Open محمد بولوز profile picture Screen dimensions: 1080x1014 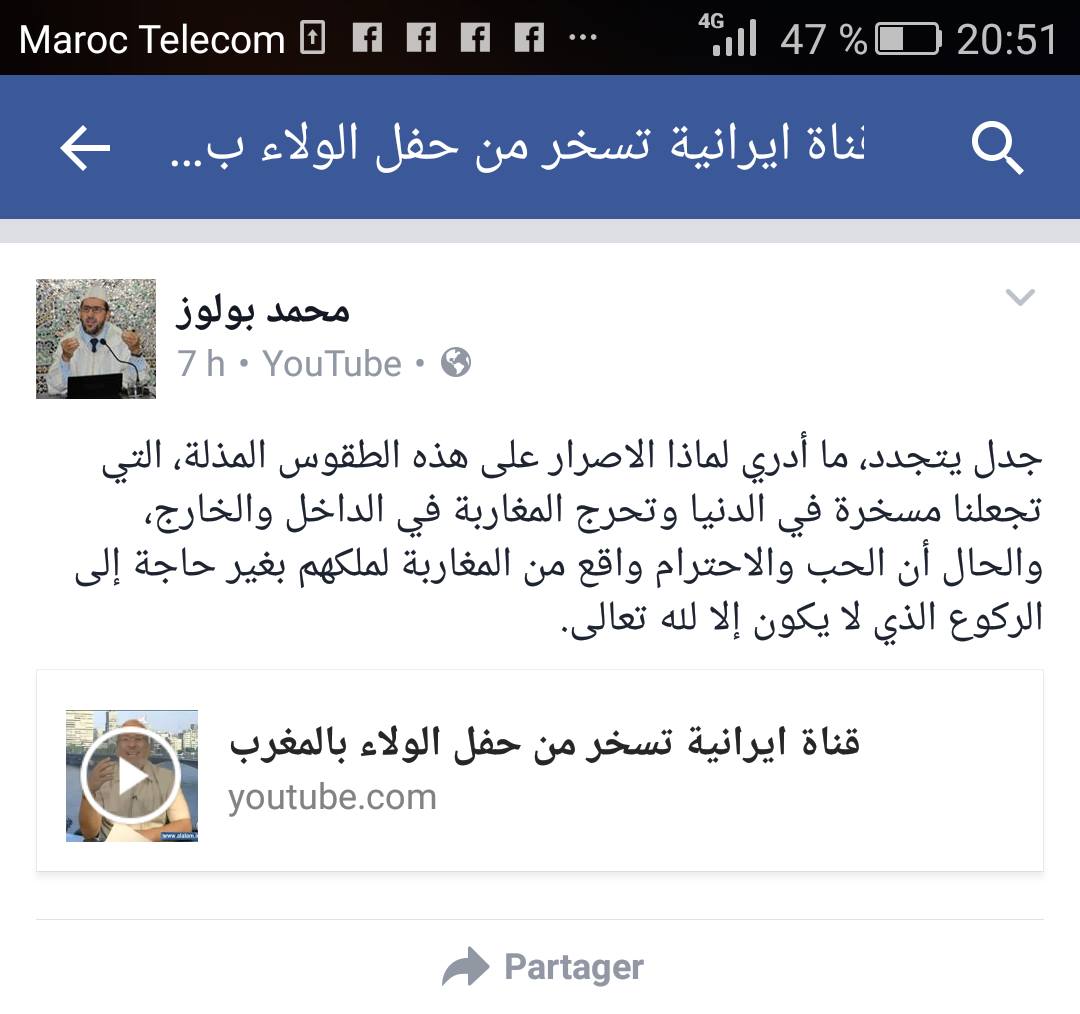coord(96,339)
